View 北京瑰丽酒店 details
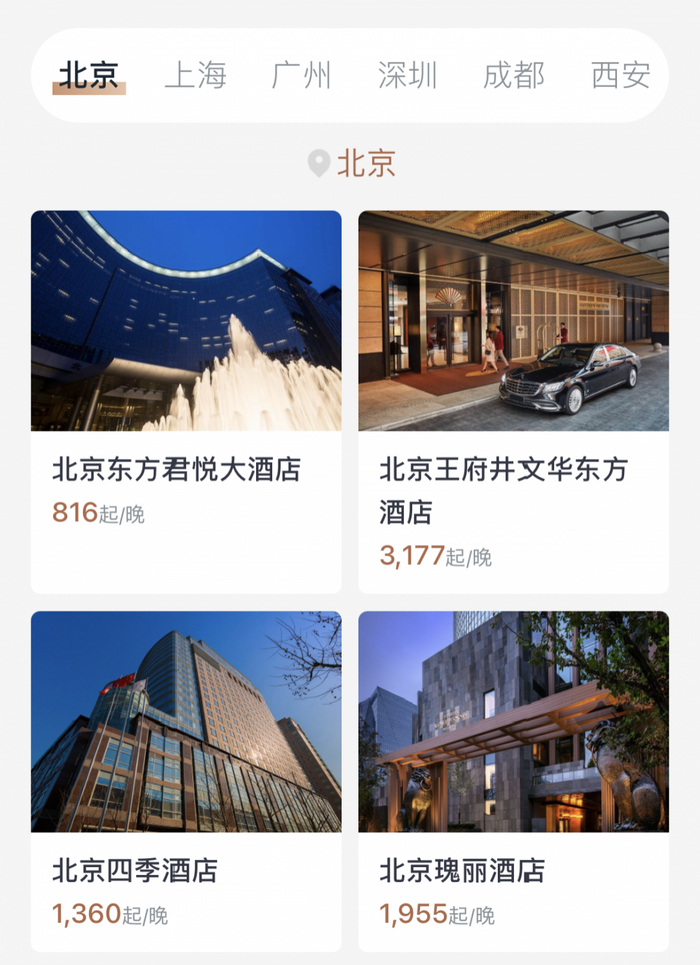The height and width of the screenshot is (965, 700). pyautogui.click(x=513, y=781)
